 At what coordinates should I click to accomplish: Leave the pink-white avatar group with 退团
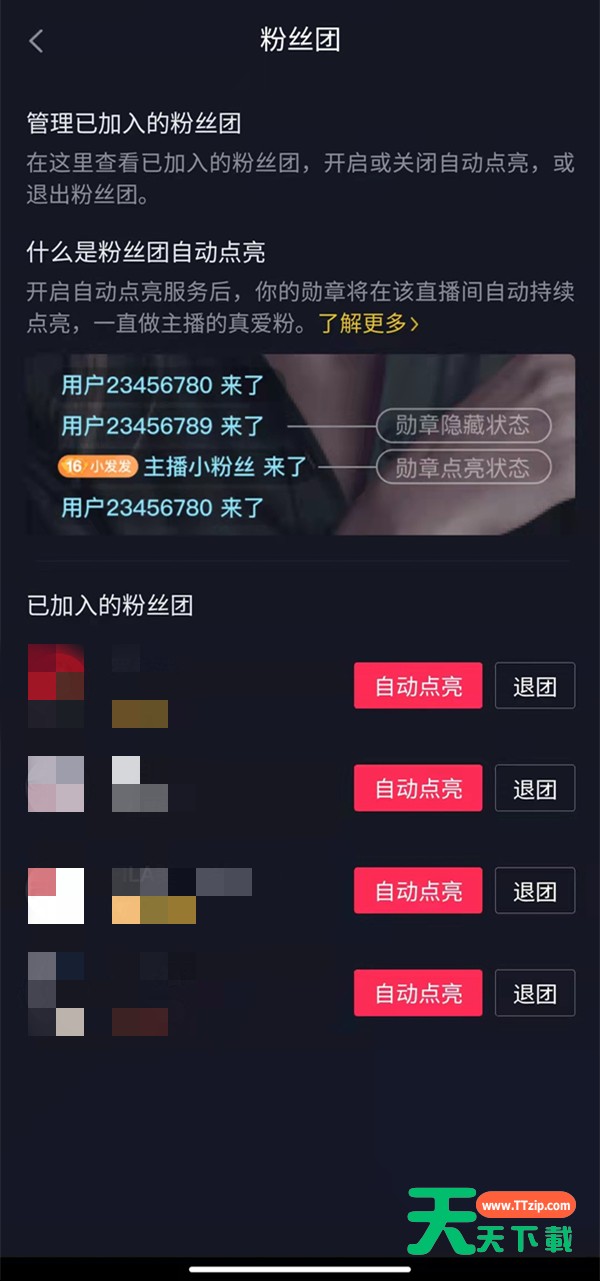click(x=534, y=890)
